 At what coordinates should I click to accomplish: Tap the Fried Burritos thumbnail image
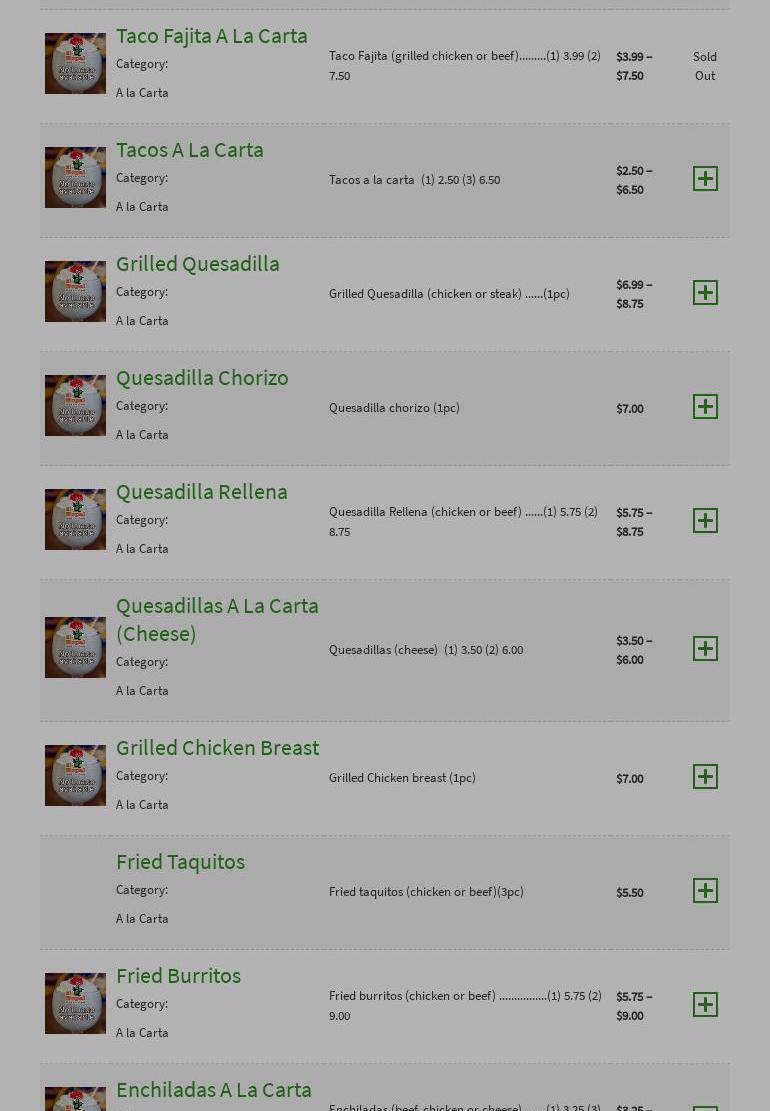coord(75,1004)
